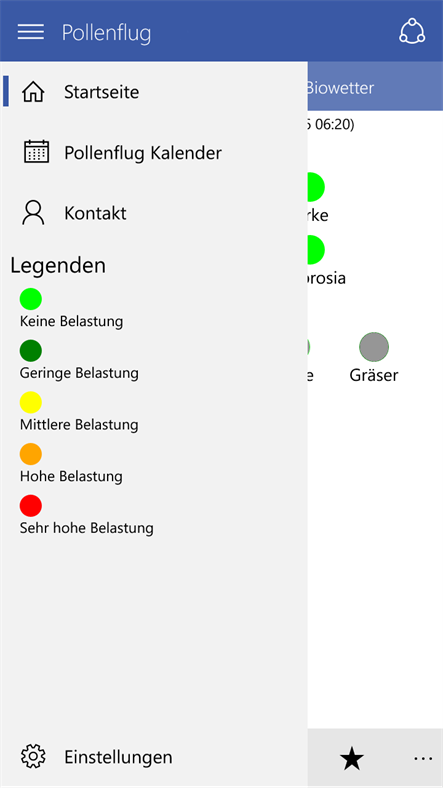Open Einstellungen
This screenshot has height=788, width=443.
coord(154,757)
